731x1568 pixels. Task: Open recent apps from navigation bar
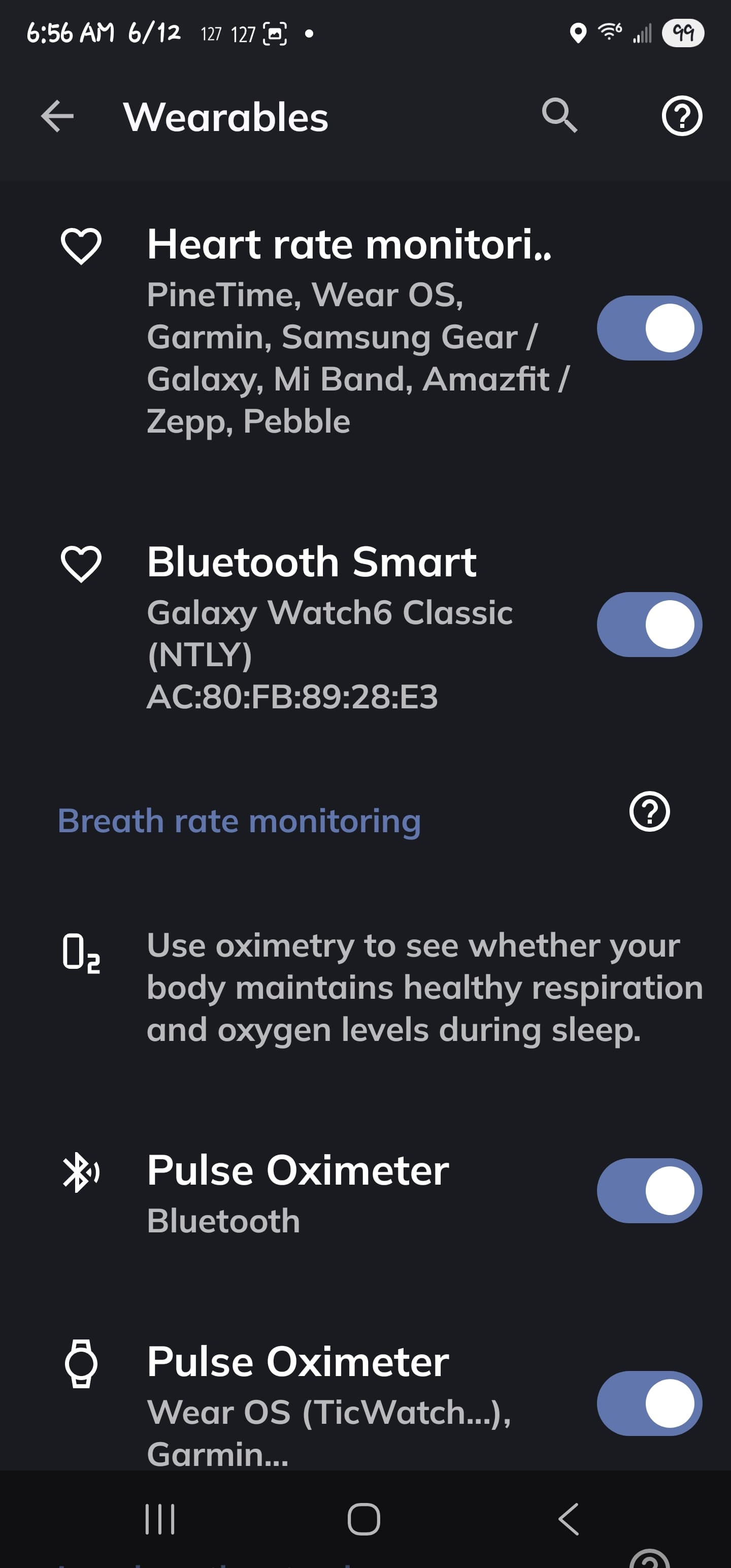160,1519
